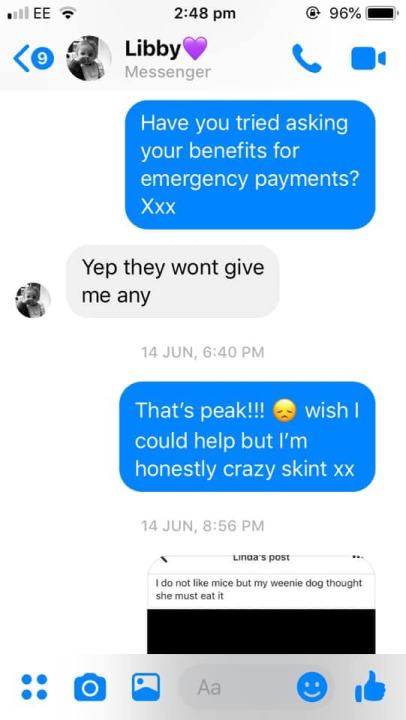This screenshot has height=720, width=406.
Task: Open the camera to take a photo
Action: pyautogui.click(x=90, y=687)
